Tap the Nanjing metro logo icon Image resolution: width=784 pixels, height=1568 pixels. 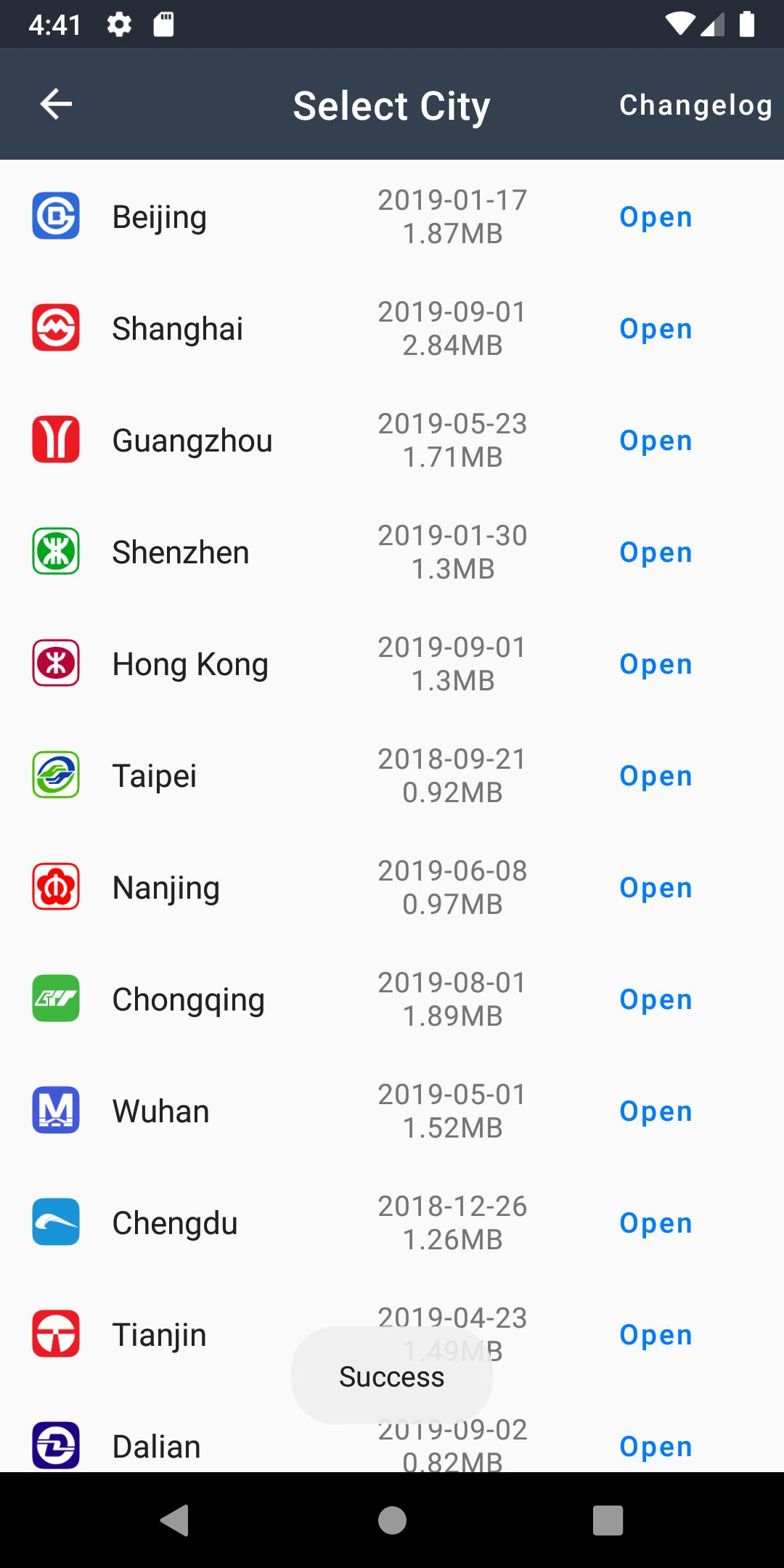pyautogui.click(x=55, y=886)
